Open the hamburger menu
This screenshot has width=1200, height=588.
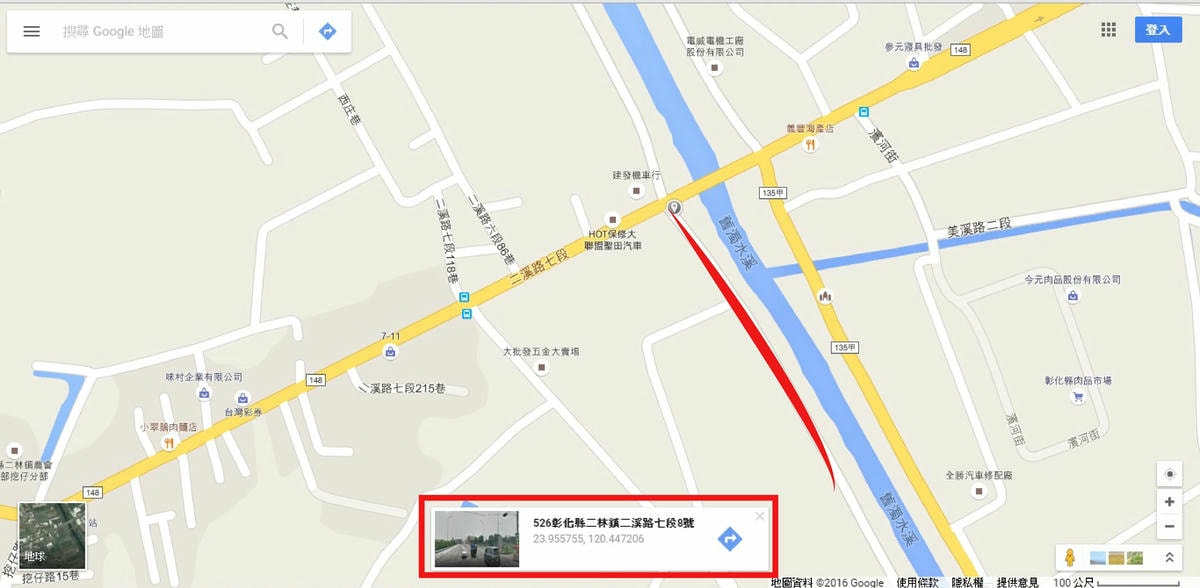click(31, 32)
